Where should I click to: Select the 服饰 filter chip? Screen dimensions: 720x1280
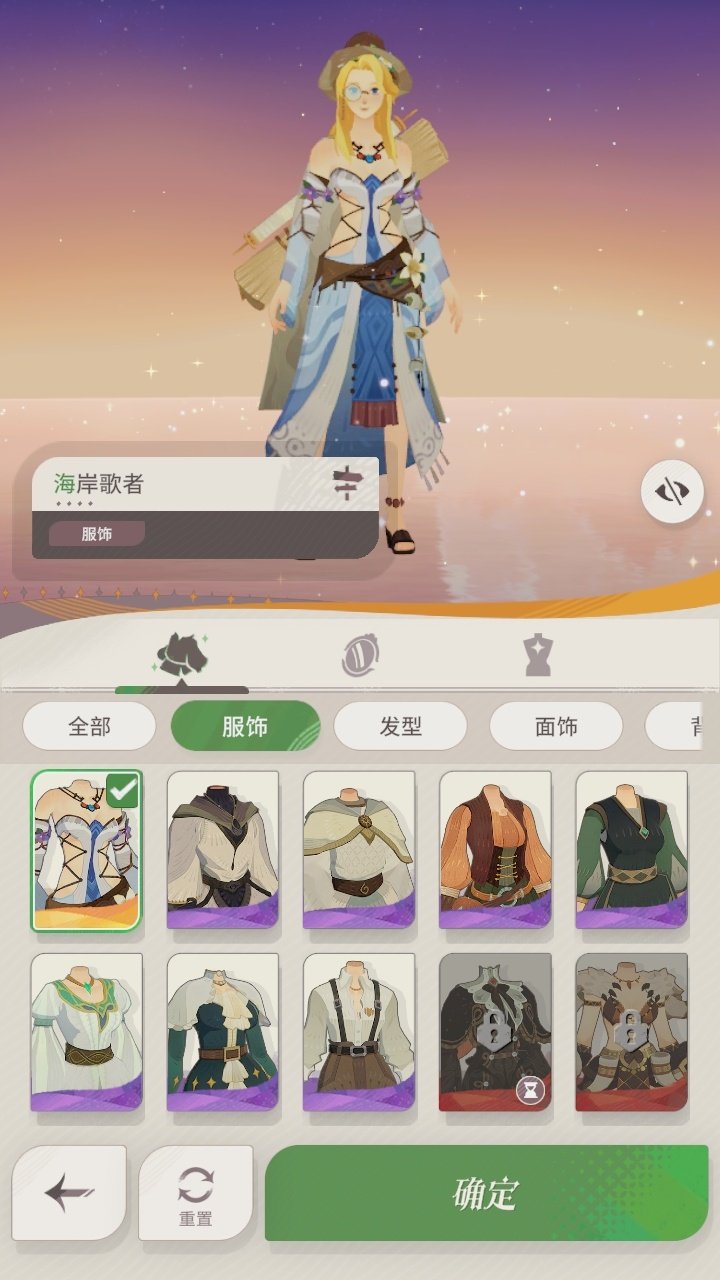tap(245, 726)
